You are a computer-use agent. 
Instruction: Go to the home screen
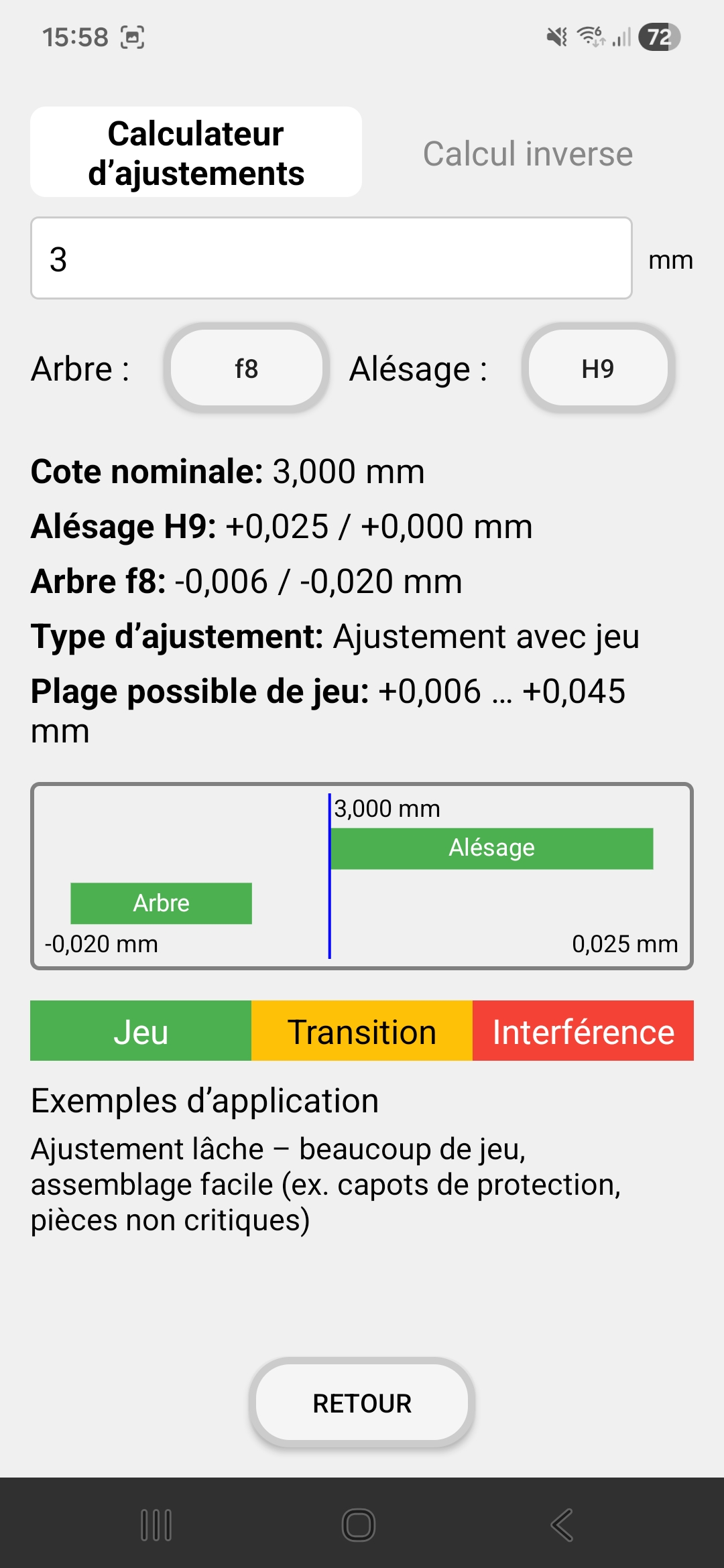click(359, 1525)
